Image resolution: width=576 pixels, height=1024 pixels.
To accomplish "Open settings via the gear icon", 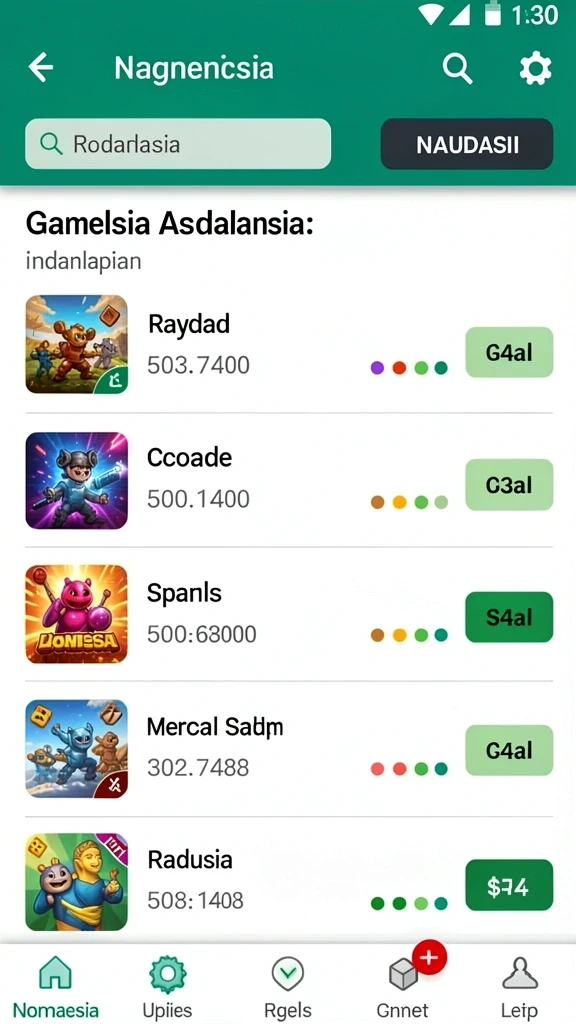I will coord(536,68).
